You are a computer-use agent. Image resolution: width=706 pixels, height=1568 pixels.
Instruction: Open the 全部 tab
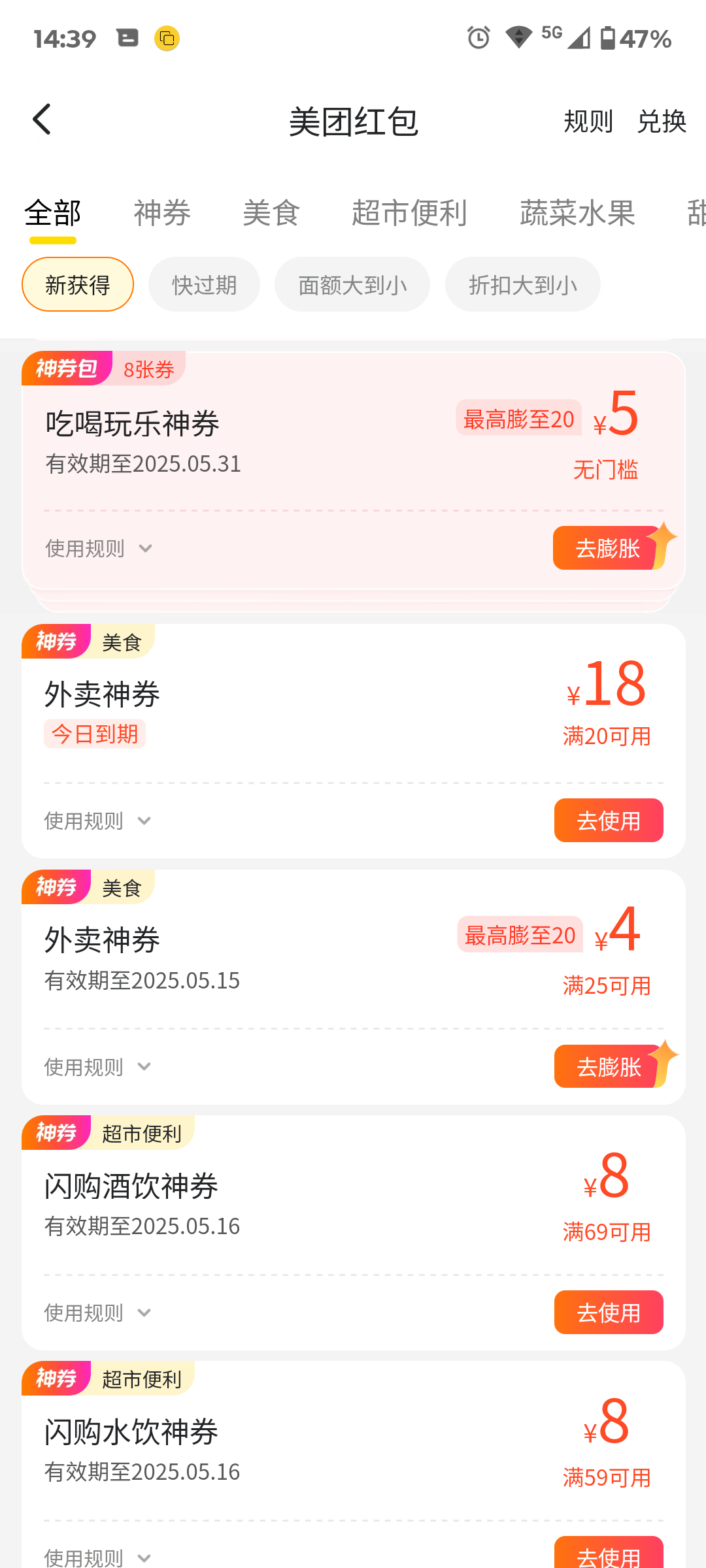53,213
